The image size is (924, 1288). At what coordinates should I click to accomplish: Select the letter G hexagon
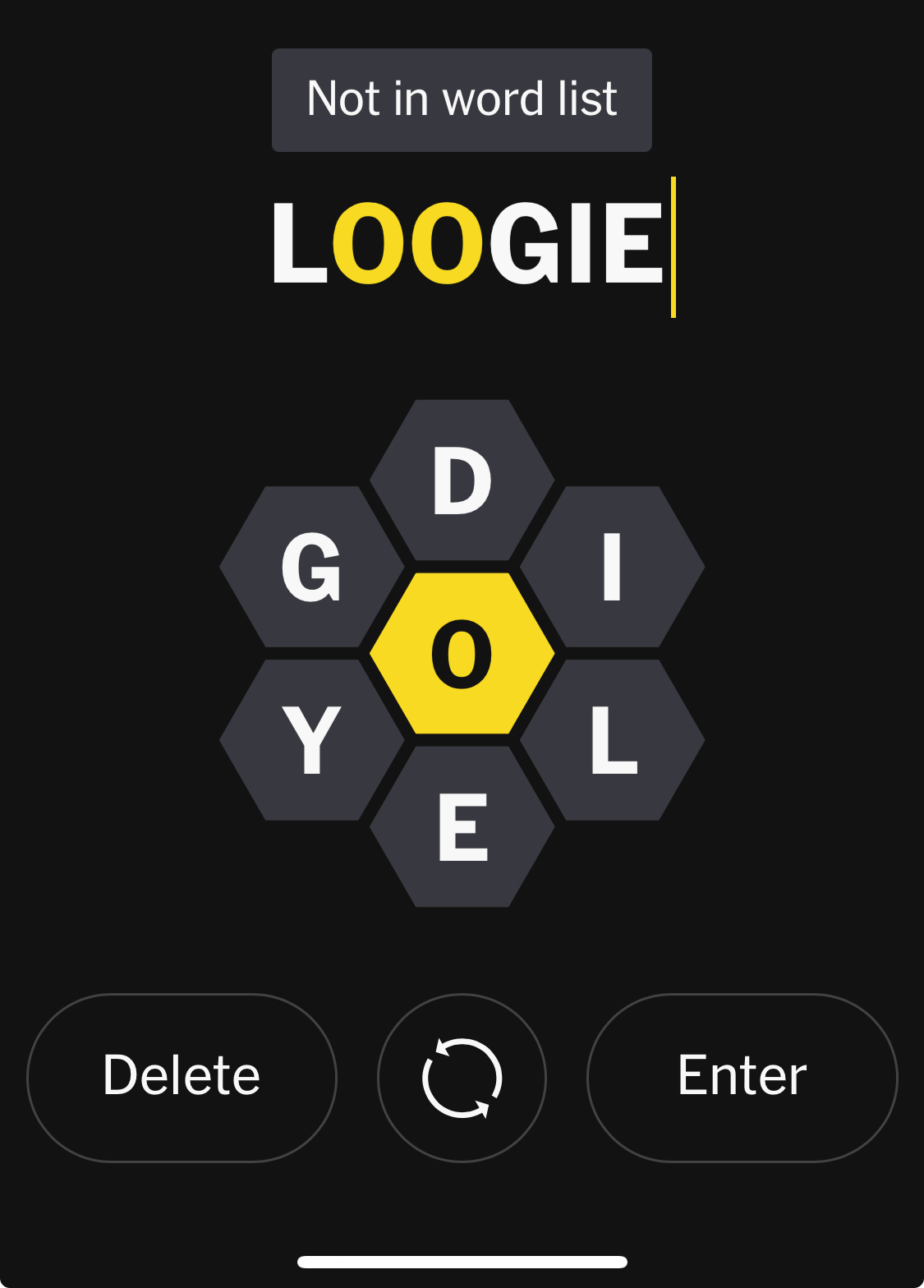click(x=311, y=567)
